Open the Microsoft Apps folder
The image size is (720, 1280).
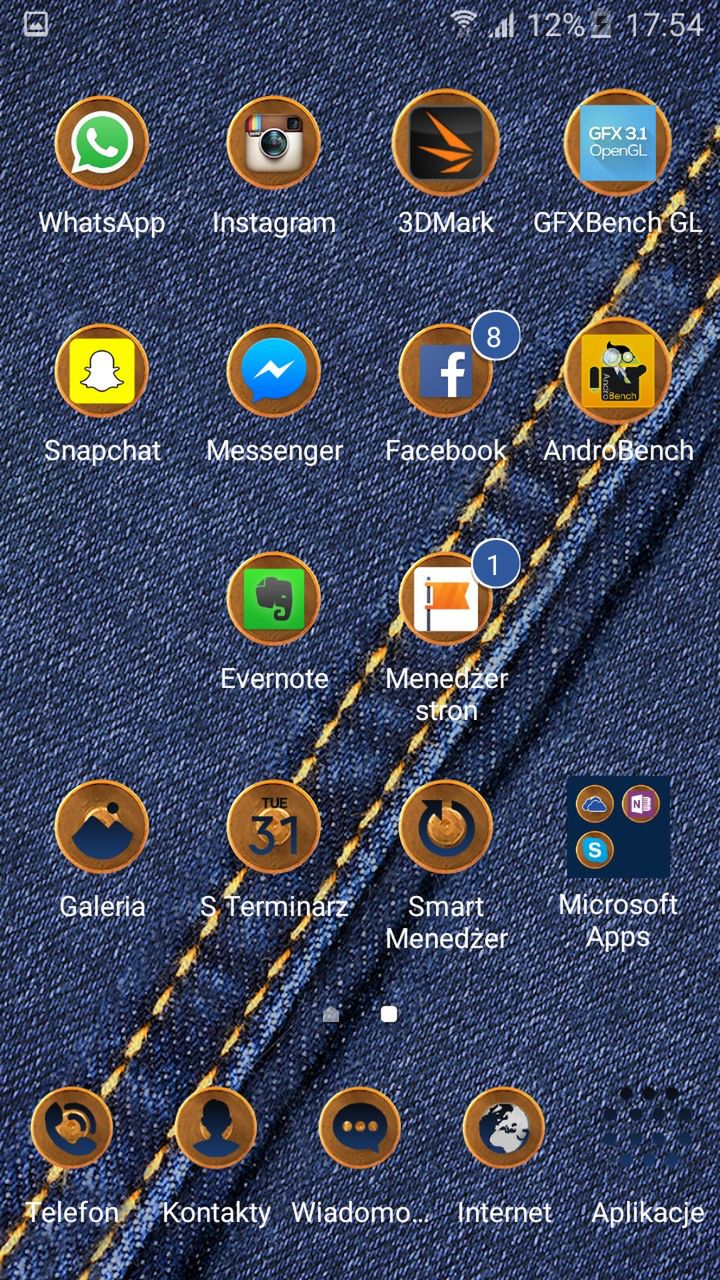(617, 827)
